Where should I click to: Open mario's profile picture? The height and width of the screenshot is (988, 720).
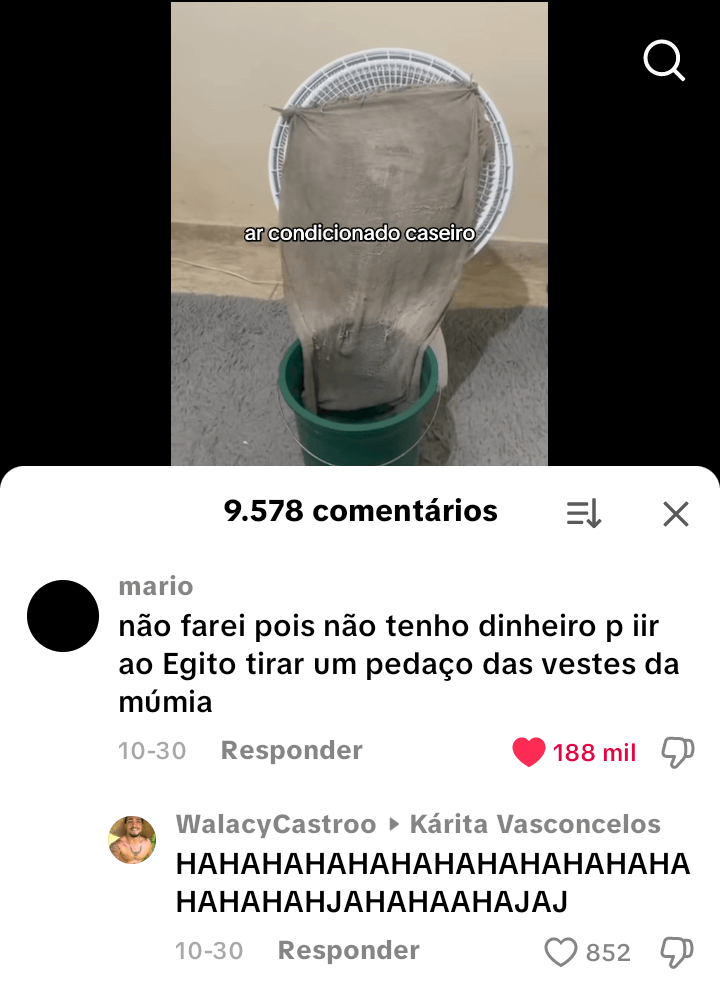click(x=63, y=616)
